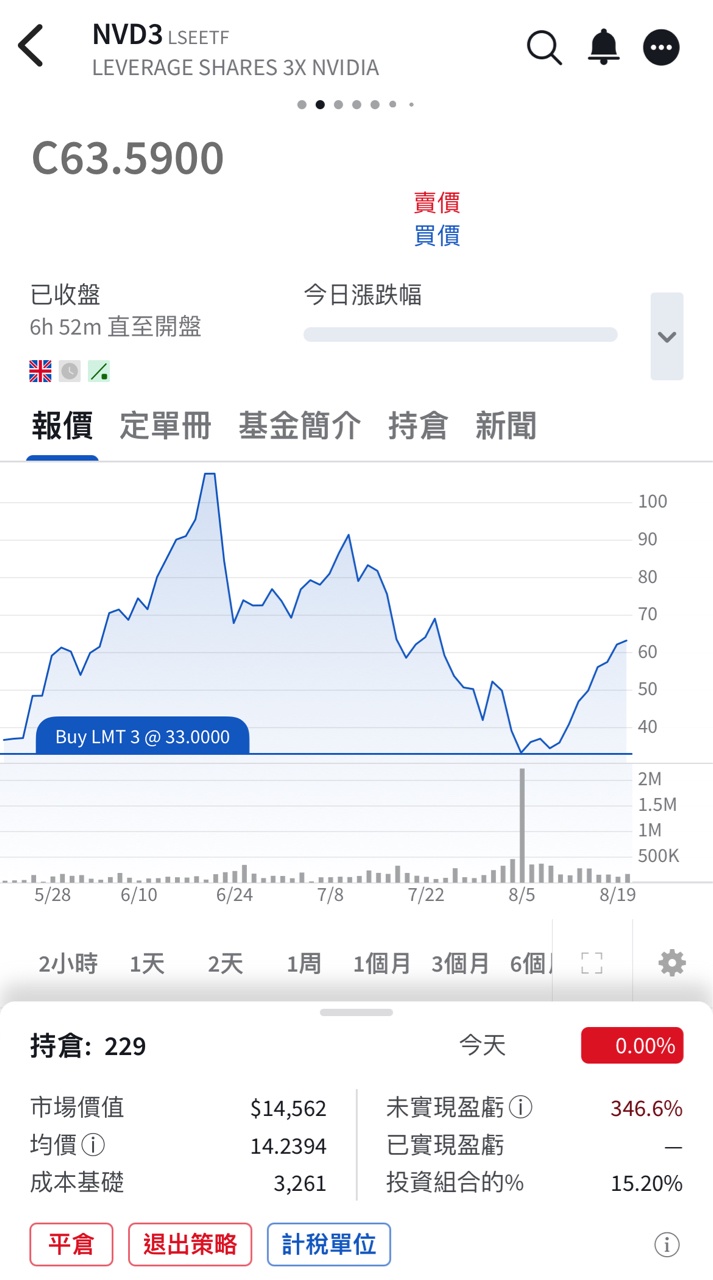Viewport: 713px width, 1280px height.
Task: Expand the quote details chevron
Action: (667, 336)
